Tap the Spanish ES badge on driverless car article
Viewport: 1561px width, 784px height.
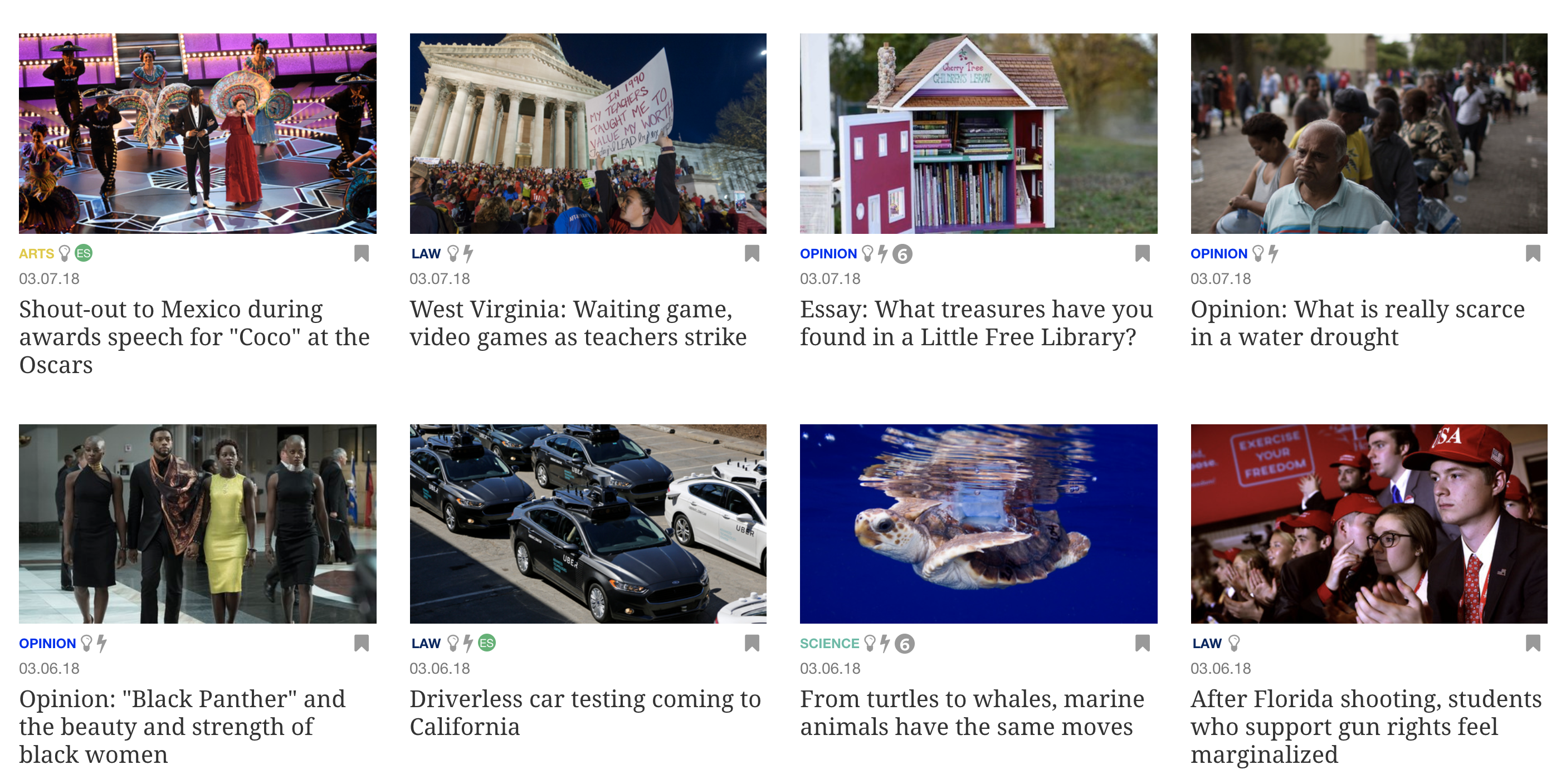pyautogui.click(x=486, y=643)
